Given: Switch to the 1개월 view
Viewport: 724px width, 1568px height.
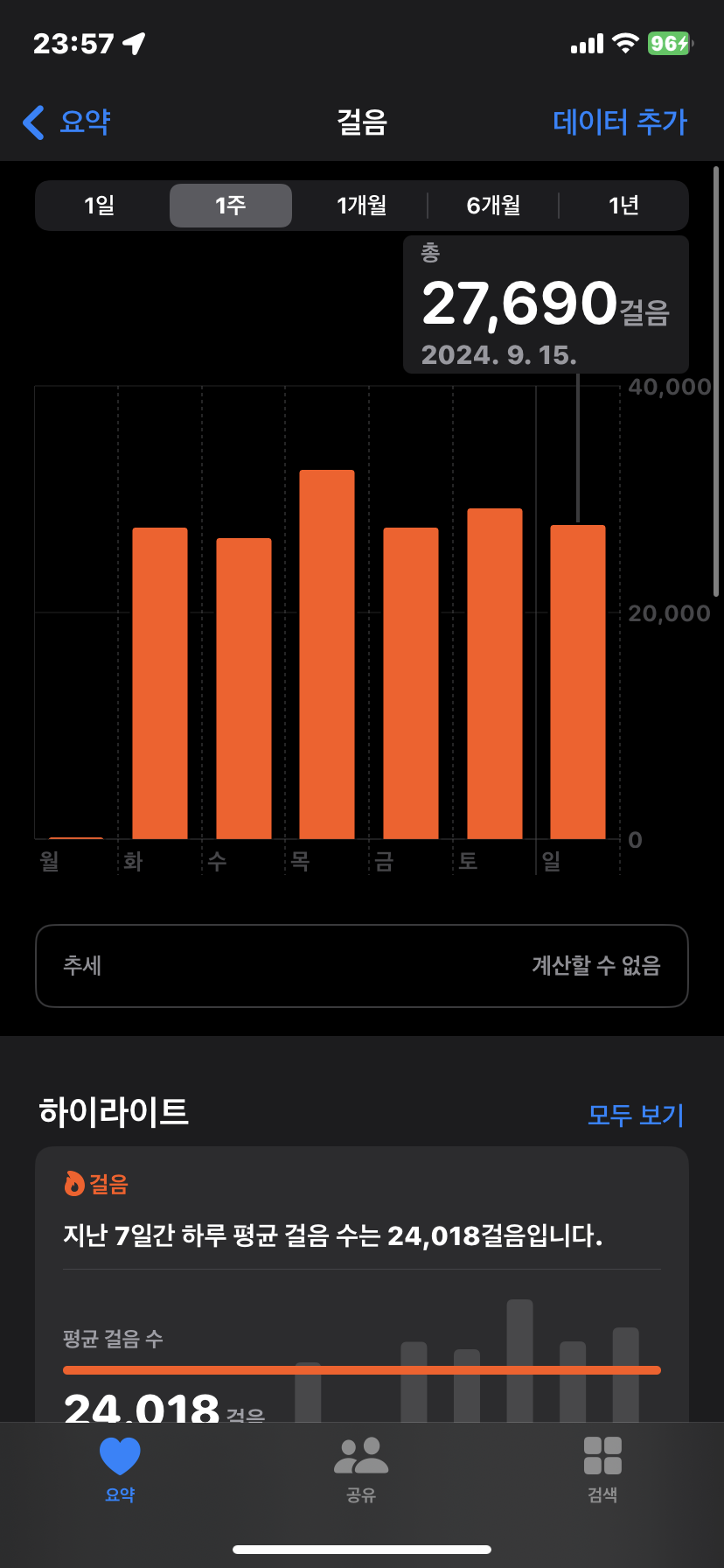Looking at the screenshot, I should pyautogui.click(x=361, y=206).
